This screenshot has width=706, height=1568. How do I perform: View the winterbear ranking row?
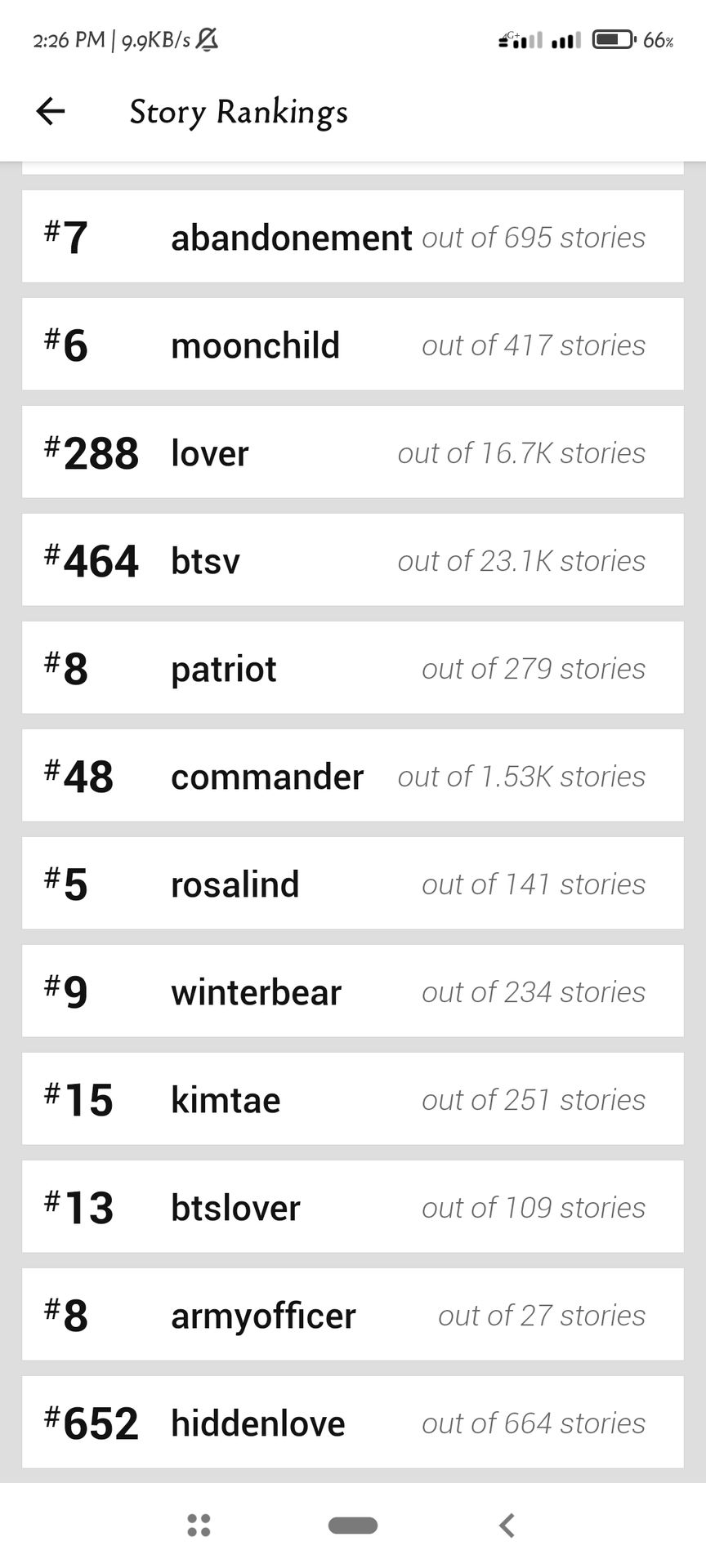353,991
